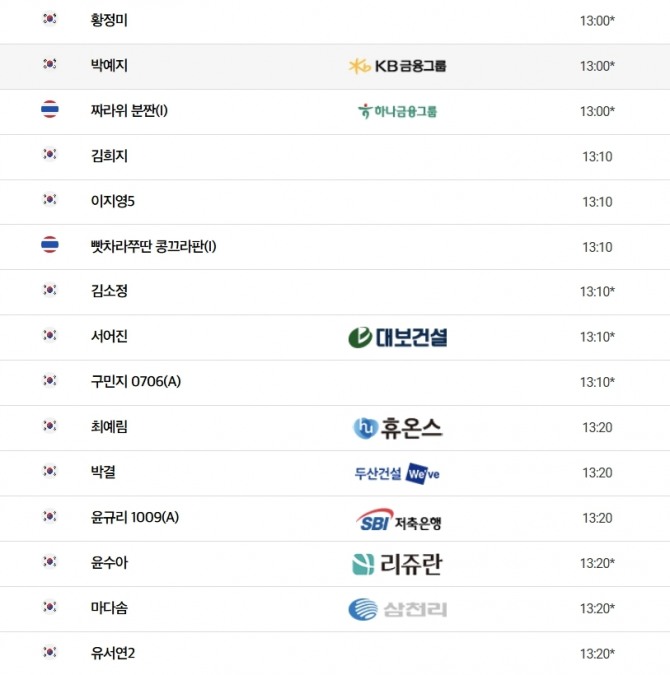
Task: Tap the 김희지 row
Action: tap(109, 156)
